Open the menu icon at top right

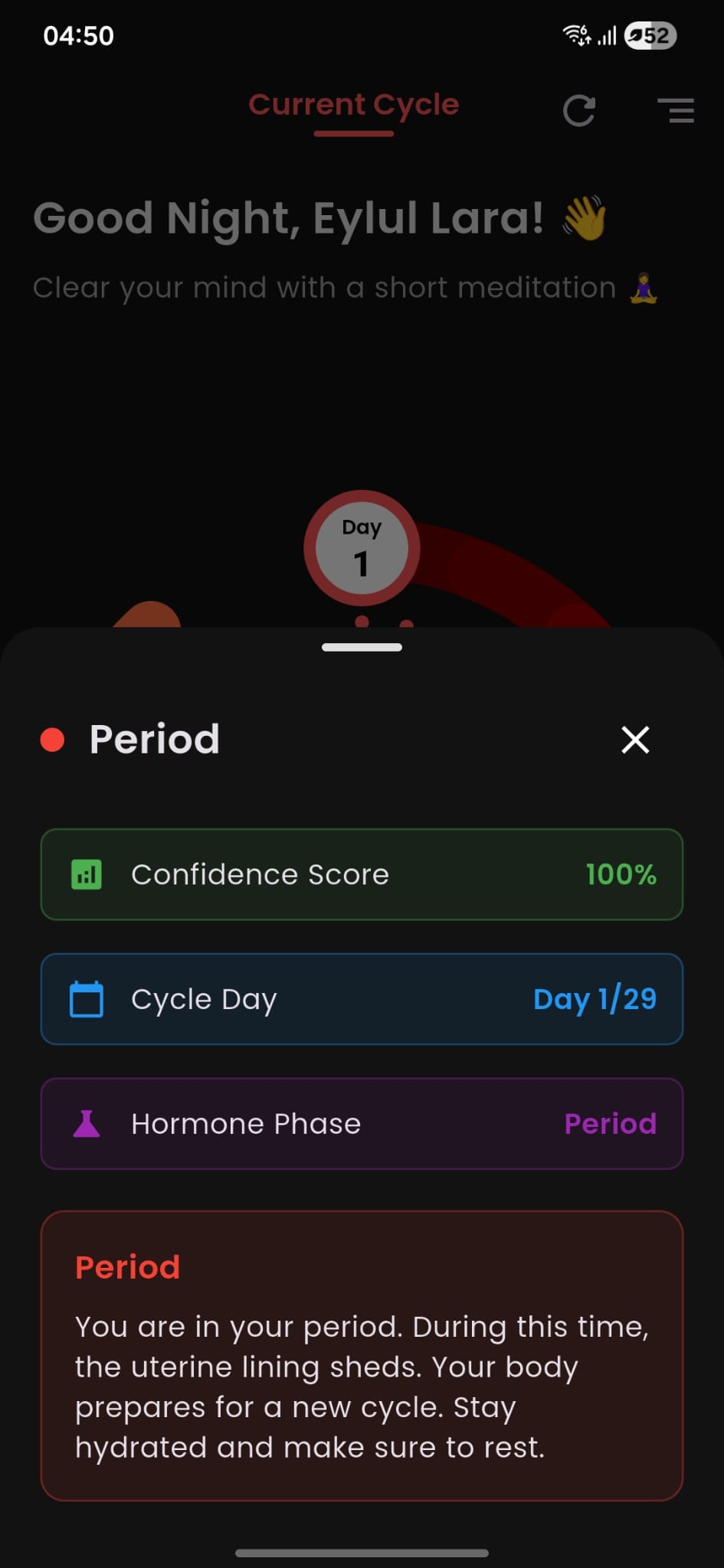click(x=676, y=111)
